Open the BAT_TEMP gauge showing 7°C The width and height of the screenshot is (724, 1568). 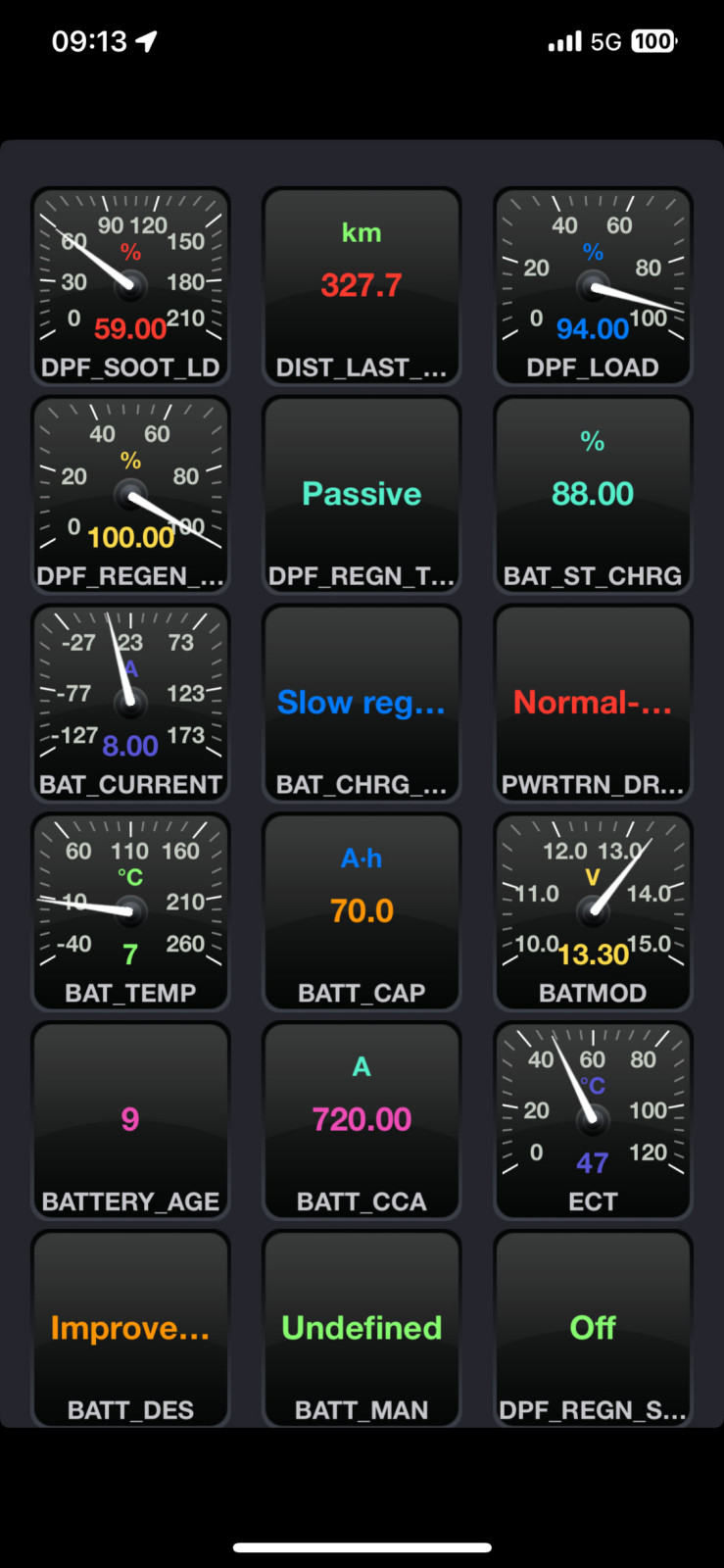pyautogui.click(x=130, y=911)
